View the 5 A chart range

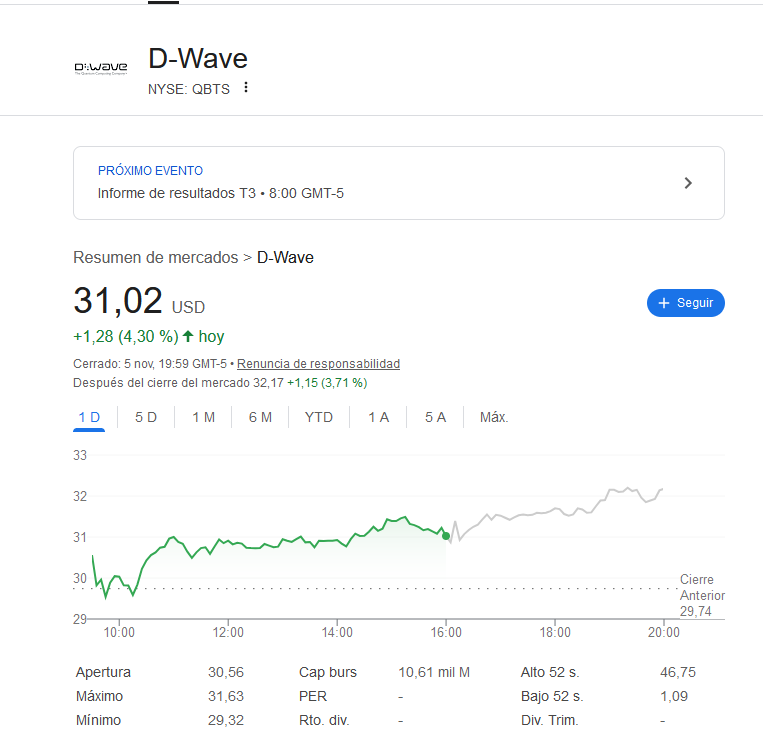435,417
